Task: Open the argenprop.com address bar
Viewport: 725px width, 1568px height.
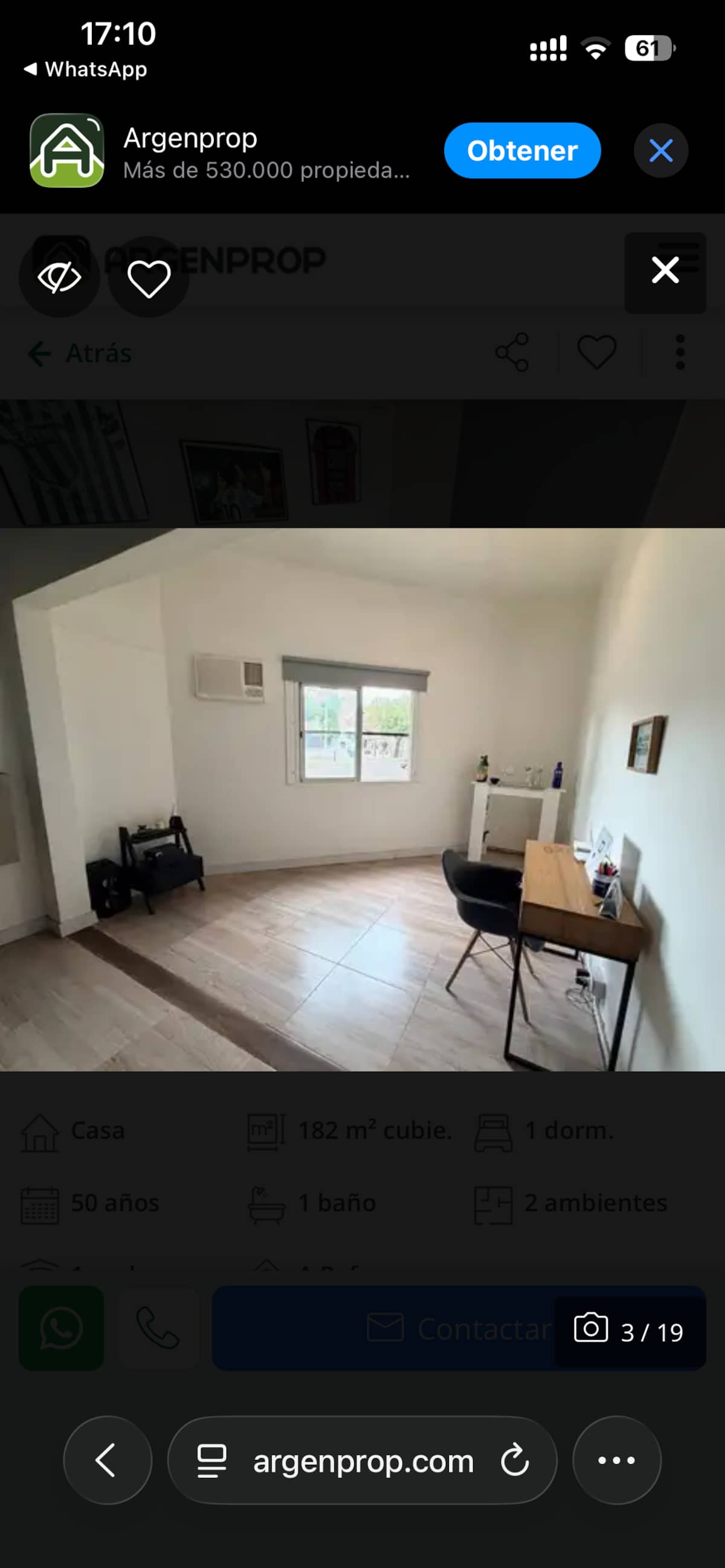Action: pyautogui.click(x=362, y=1461)
